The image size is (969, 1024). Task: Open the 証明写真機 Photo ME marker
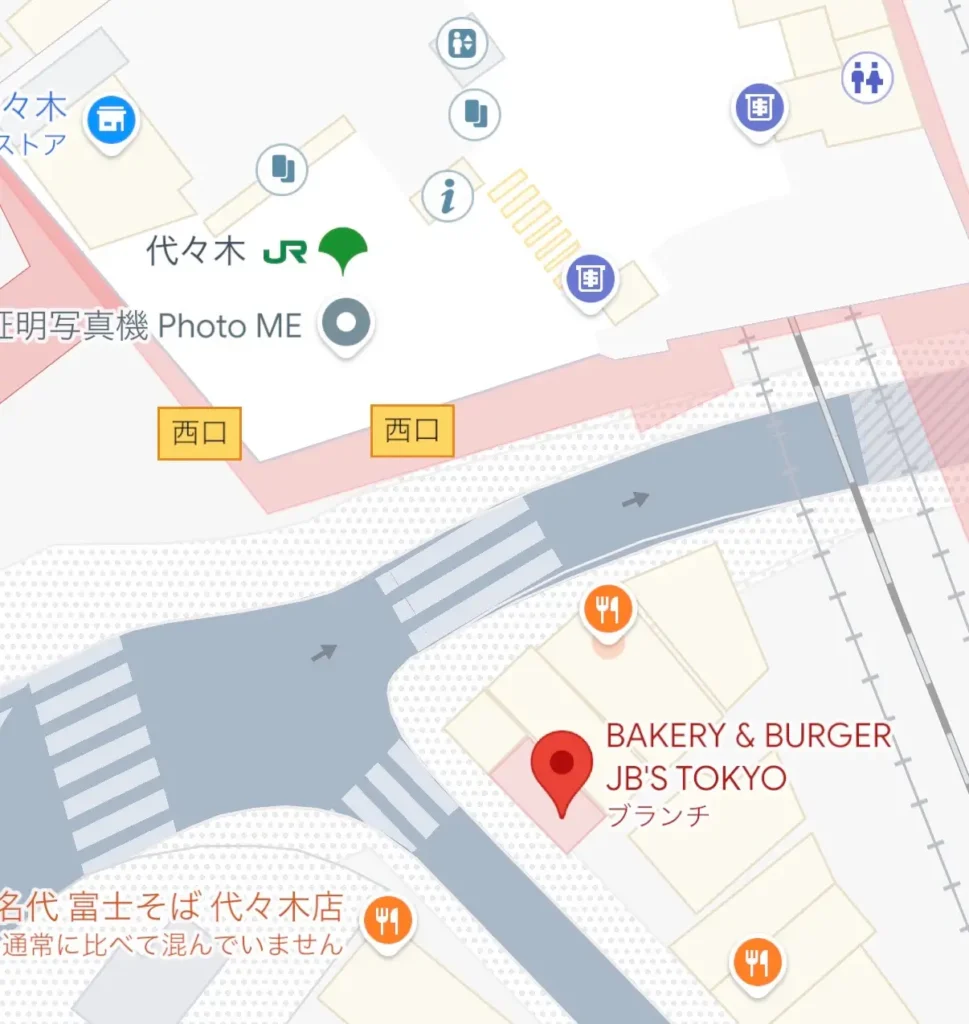coord(346,323)
